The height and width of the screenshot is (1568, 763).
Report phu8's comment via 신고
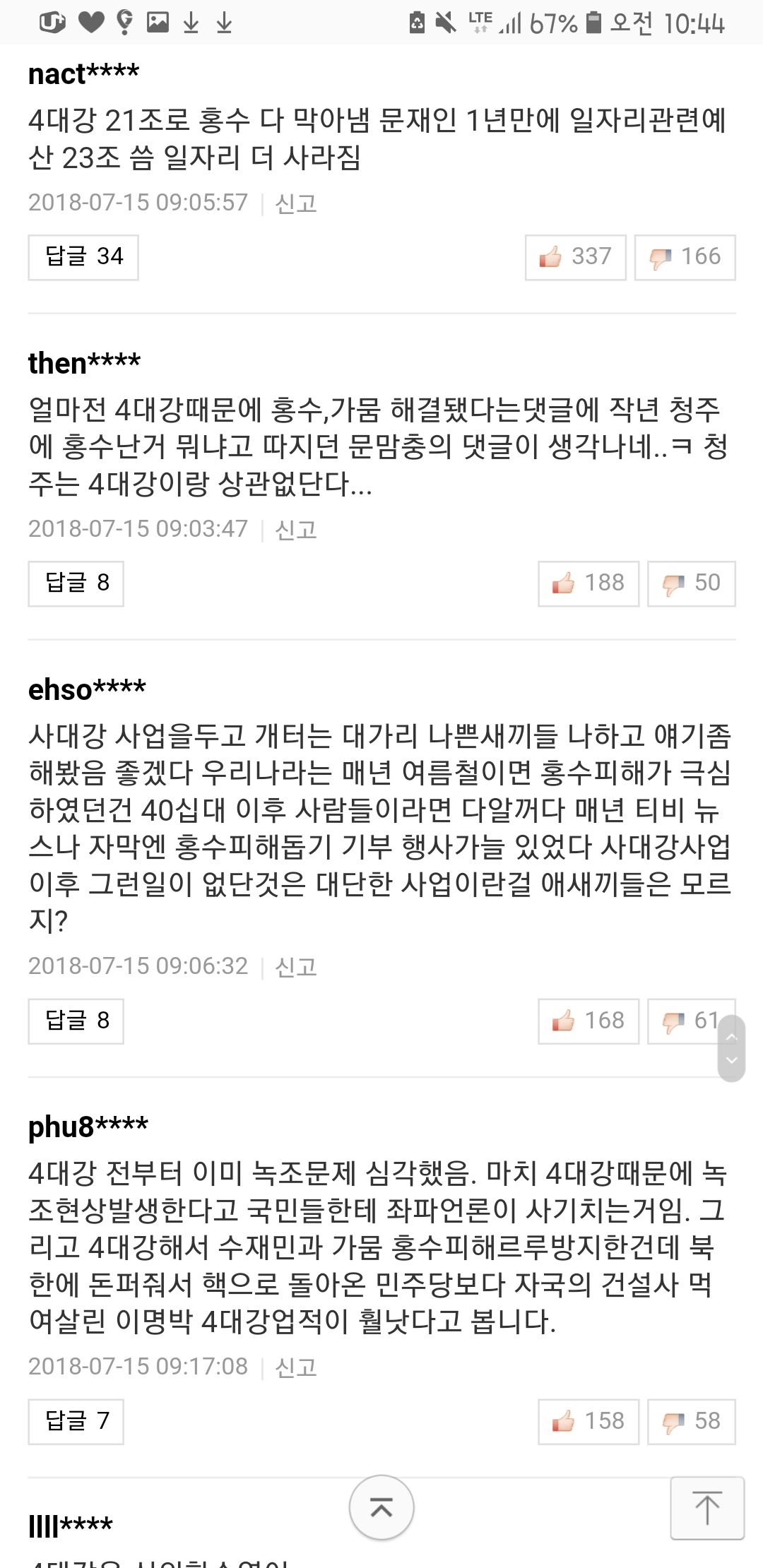click(295, 1367)
